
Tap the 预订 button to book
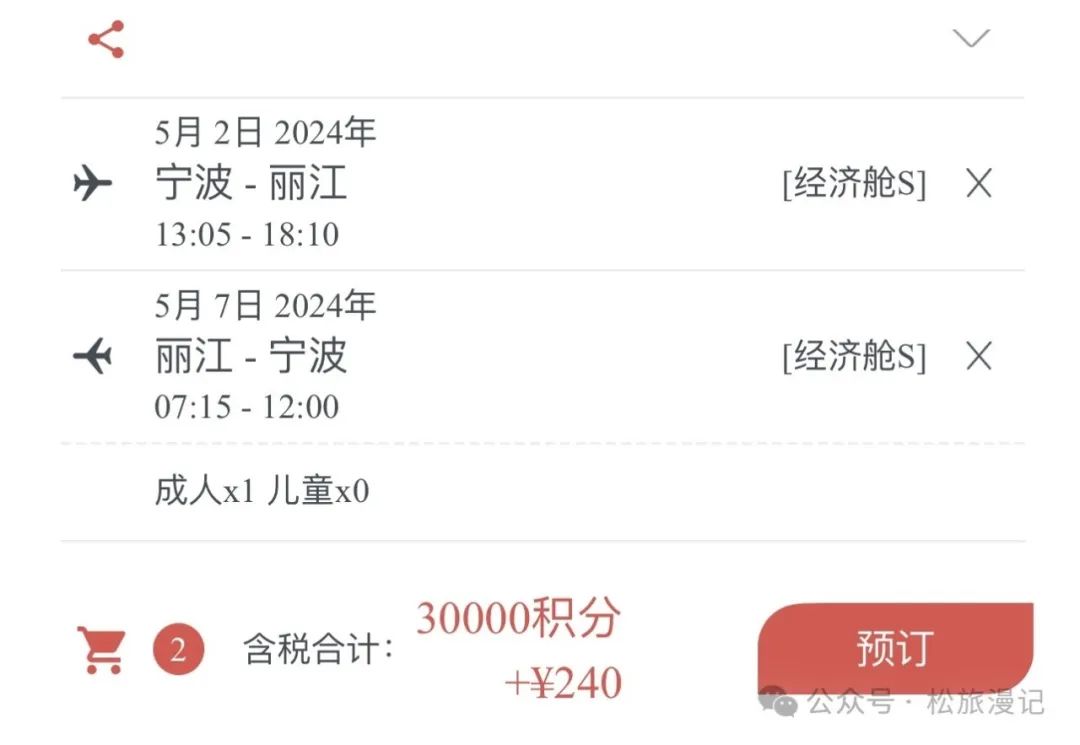[893, 648]
